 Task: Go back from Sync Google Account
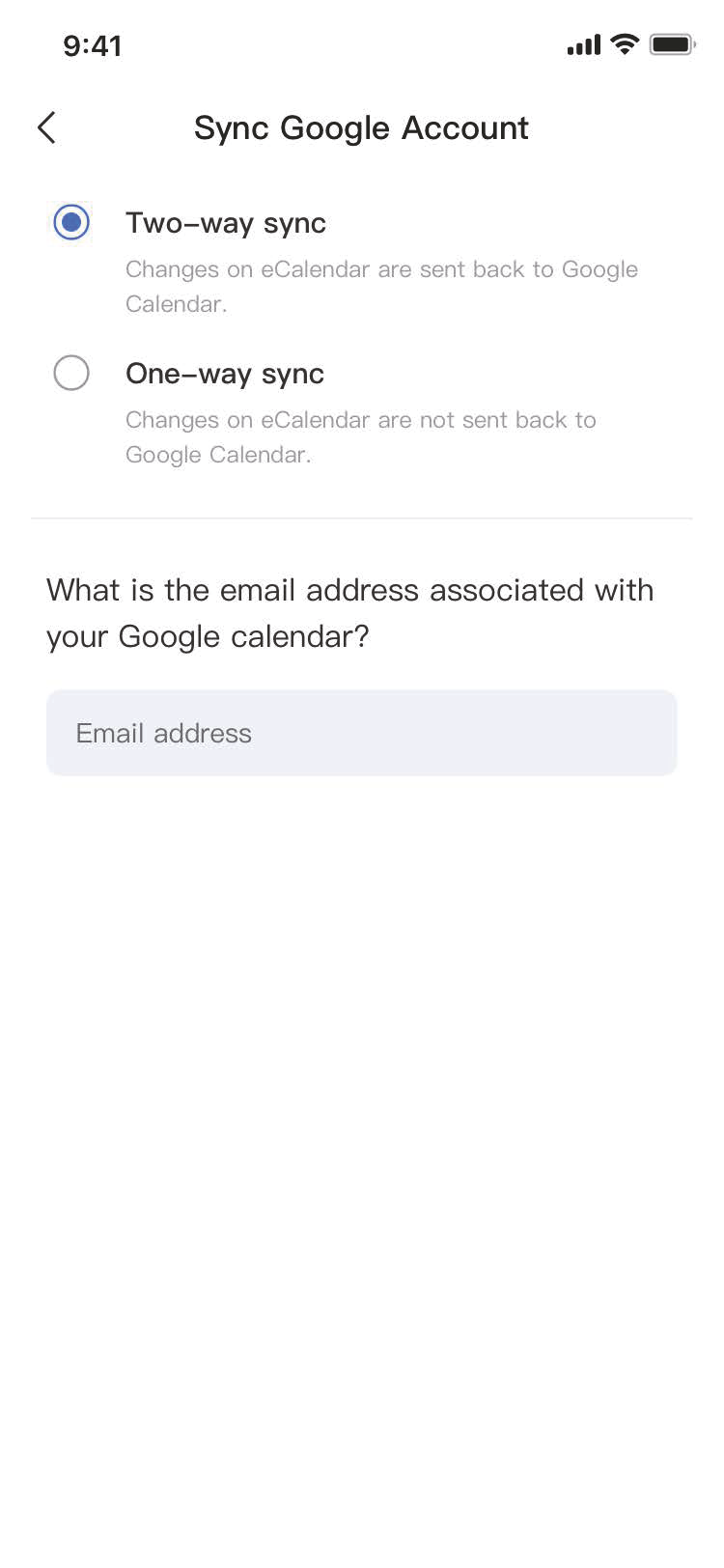pos(46,127)
